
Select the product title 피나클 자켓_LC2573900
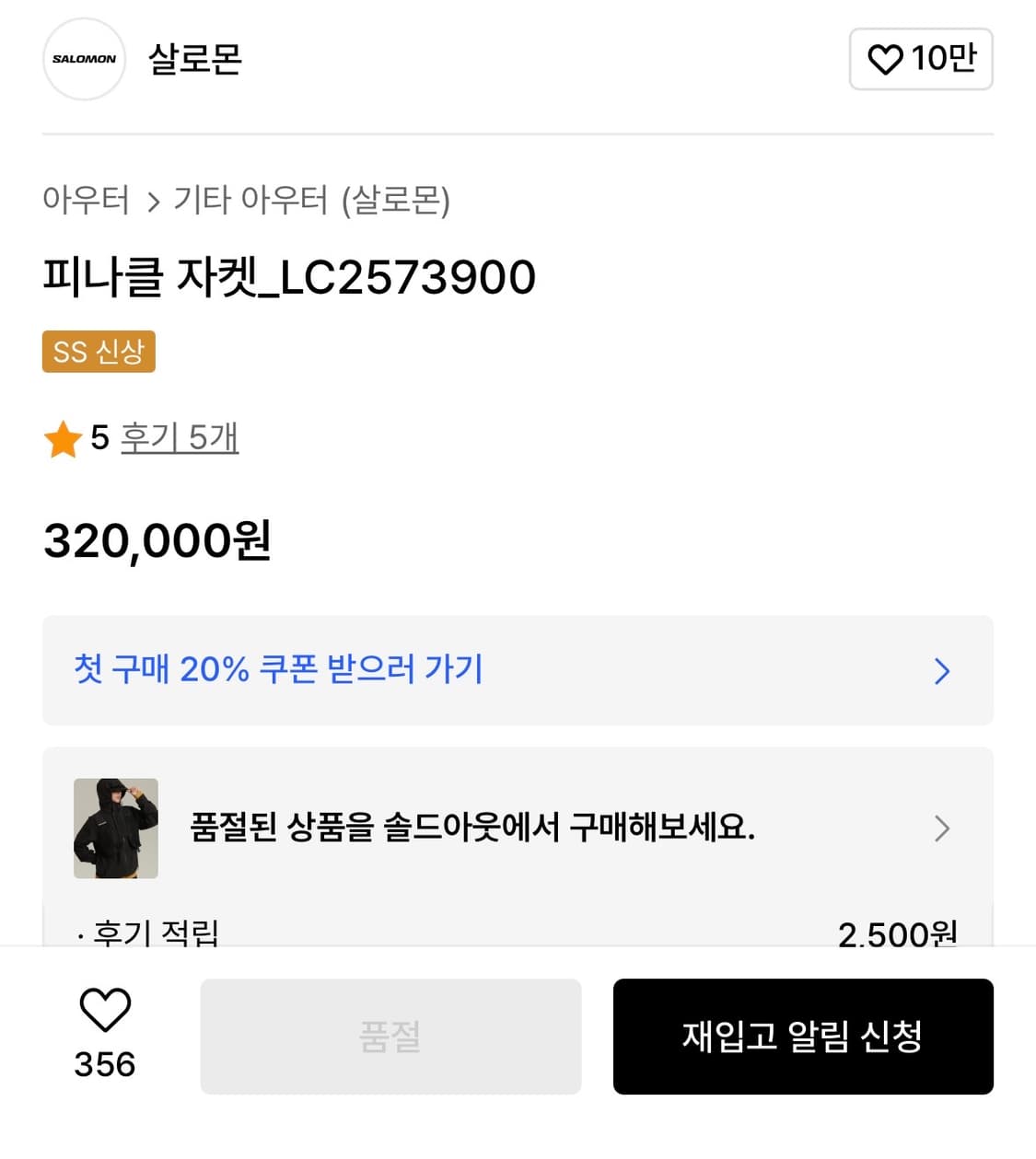(290, 276)
